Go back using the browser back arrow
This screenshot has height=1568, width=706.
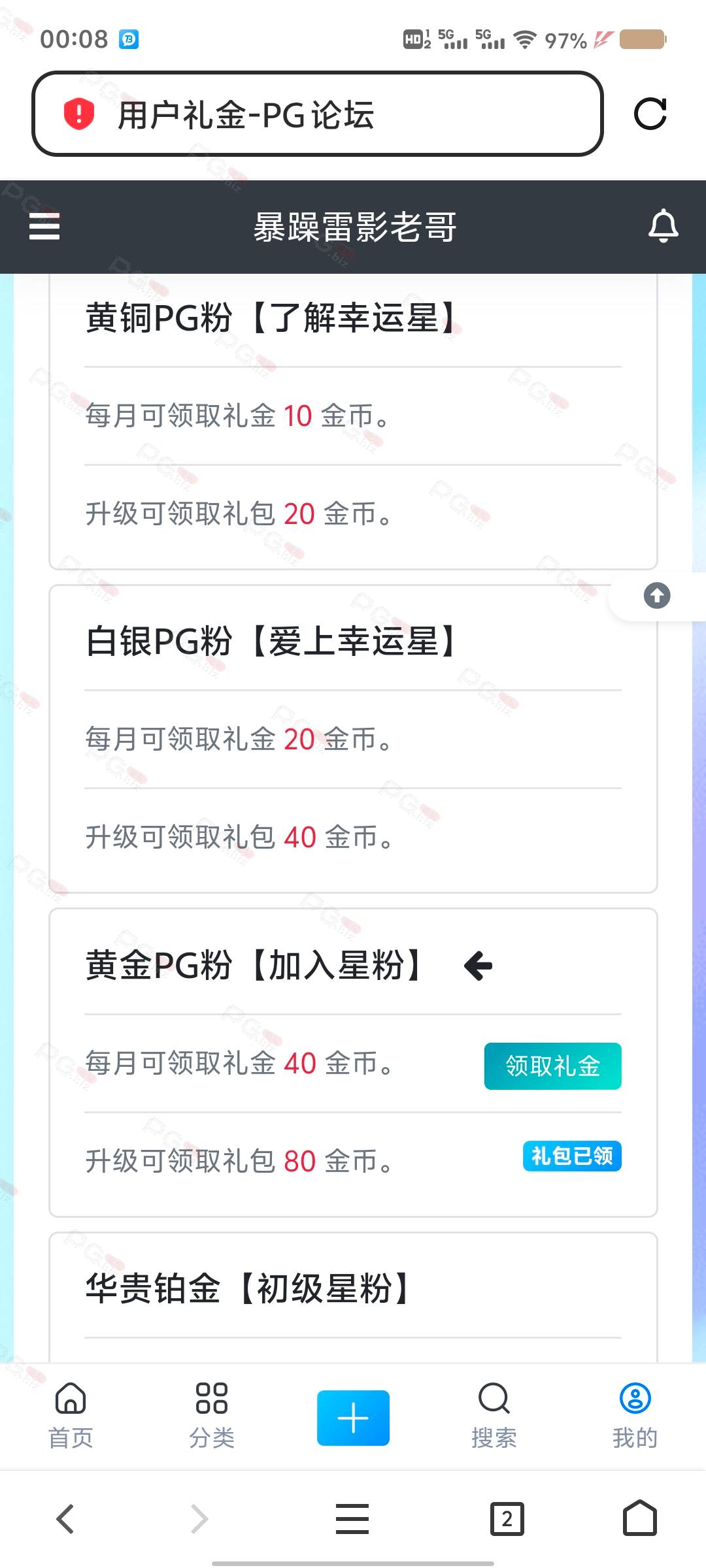(x=65, y=1518)
